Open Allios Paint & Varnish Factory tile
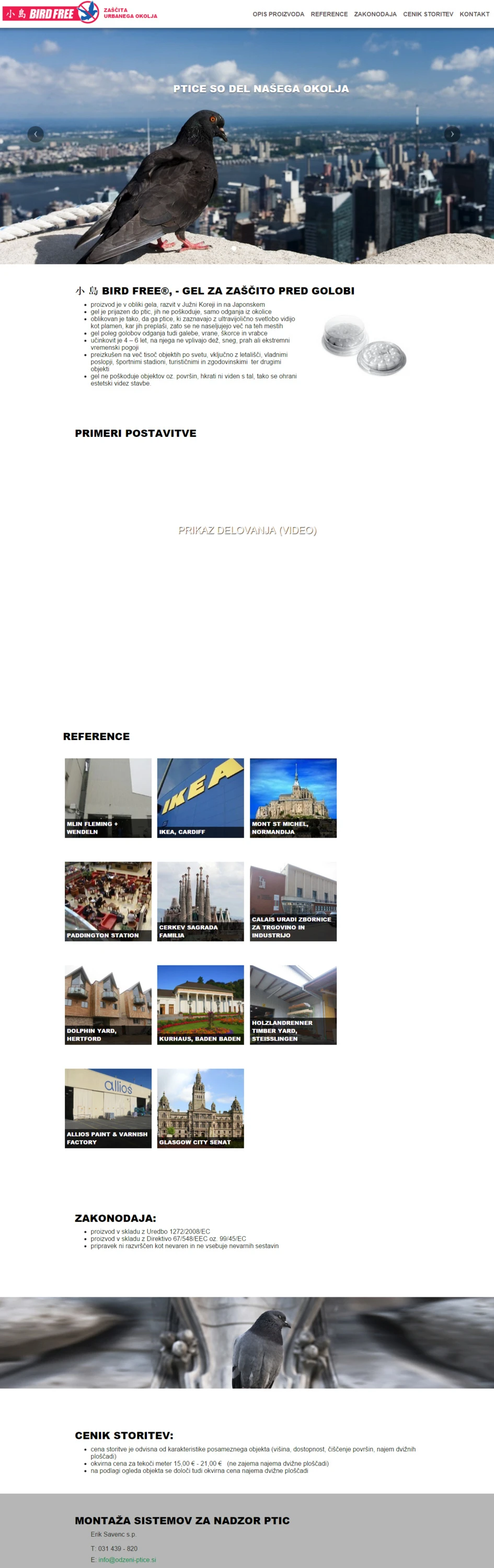Viewport: 494px width, 1568px height. (x=108, y=1108)
